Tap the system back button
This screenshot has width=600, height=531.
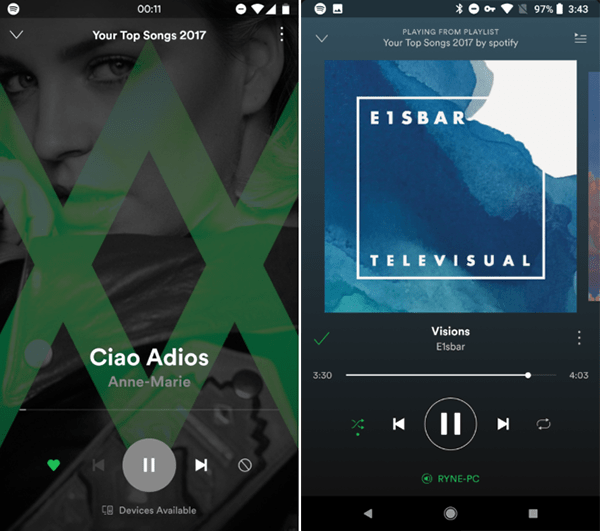[x=367, y=513]
